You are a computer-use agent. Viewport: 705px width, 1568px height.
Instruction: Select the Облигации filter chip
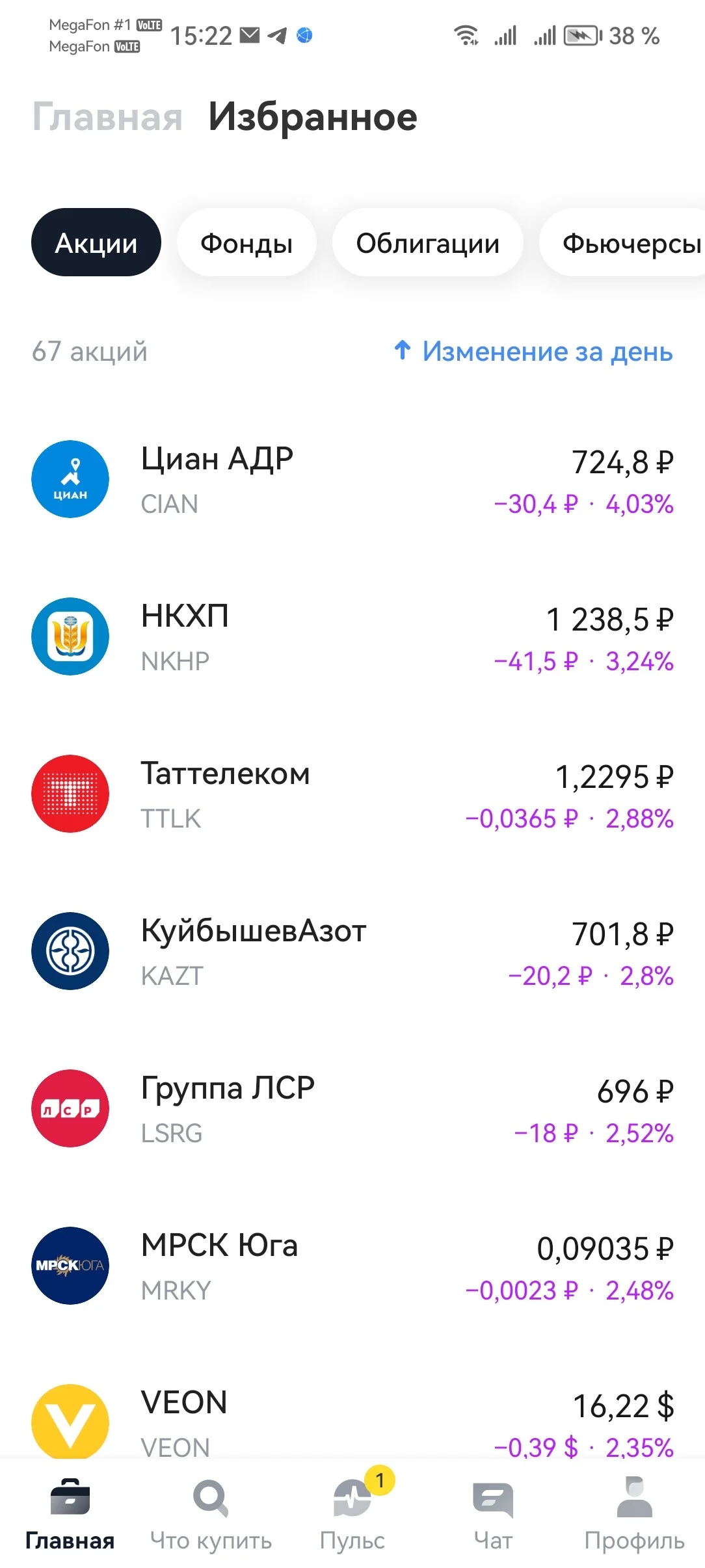(x=428, y=242)
